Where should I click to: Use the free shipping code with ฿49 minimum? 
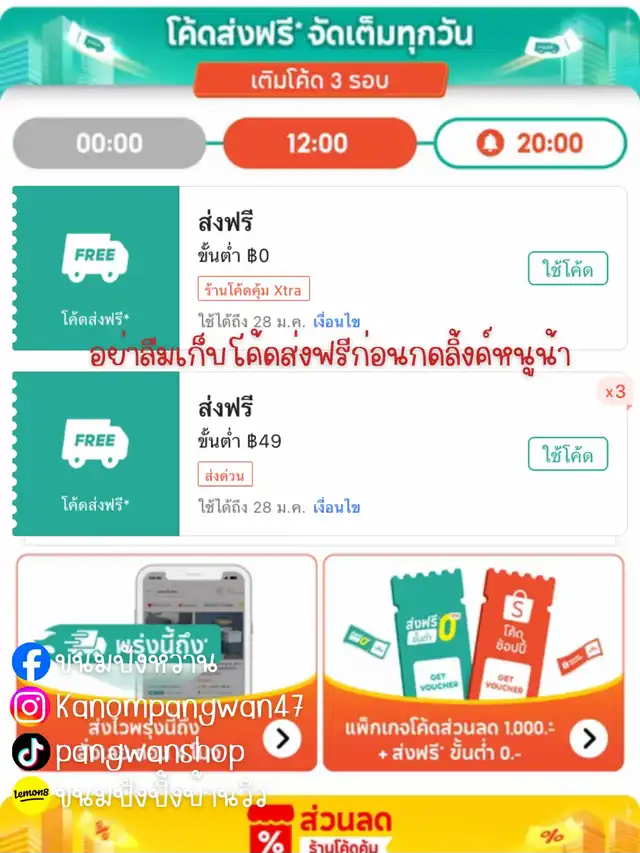567,454
